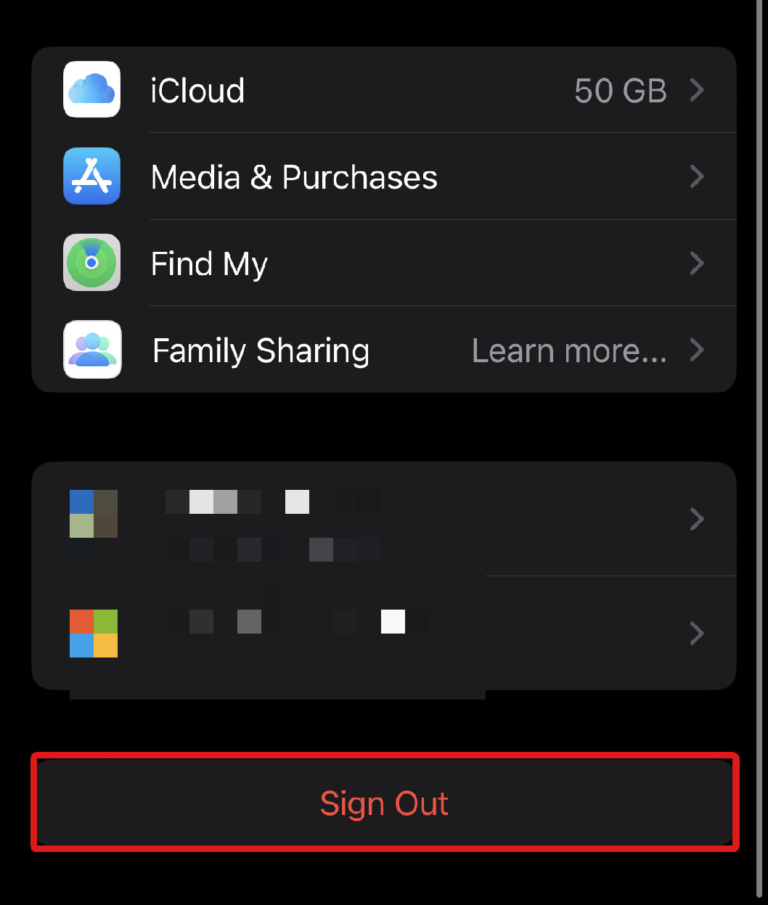Click the Media & Purchases App Store icon
The height and width of the screenshot is (905, 768).
pos(91,176)
